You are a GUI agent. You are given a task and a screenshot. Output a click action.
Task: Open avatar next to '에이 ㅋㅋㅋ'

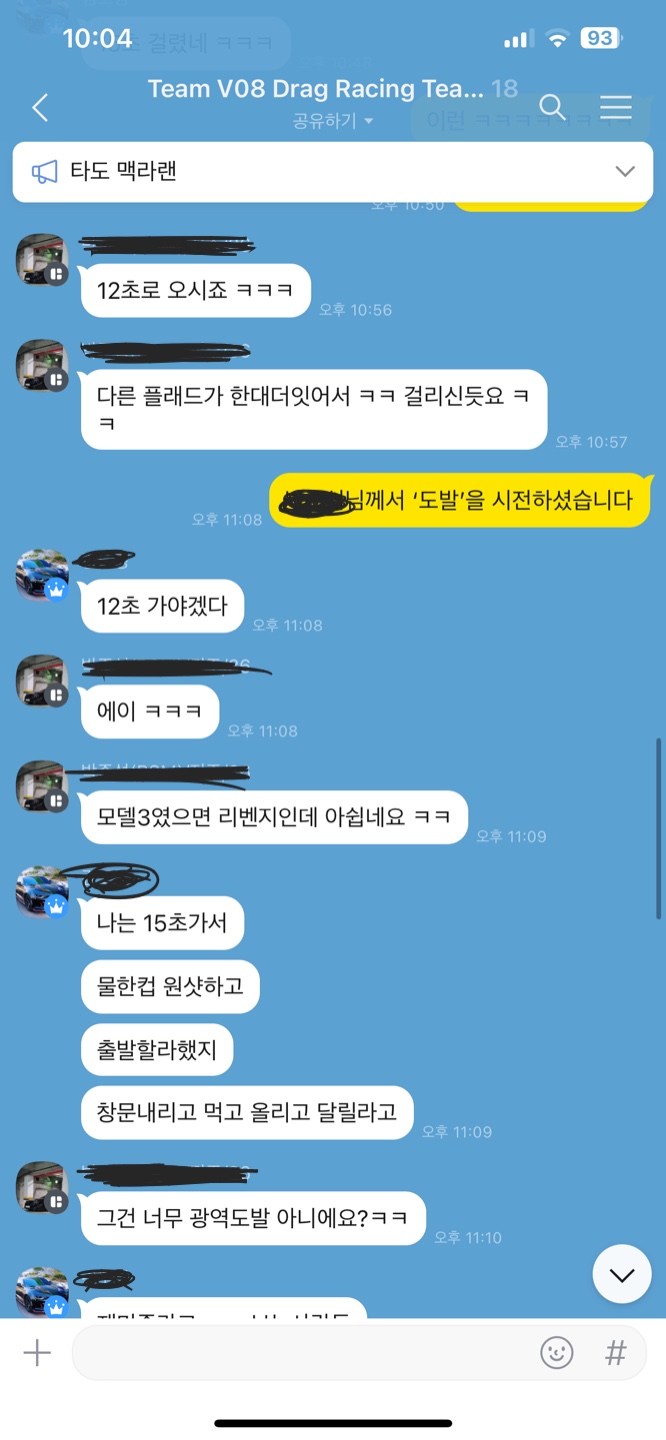pos(41,681)
